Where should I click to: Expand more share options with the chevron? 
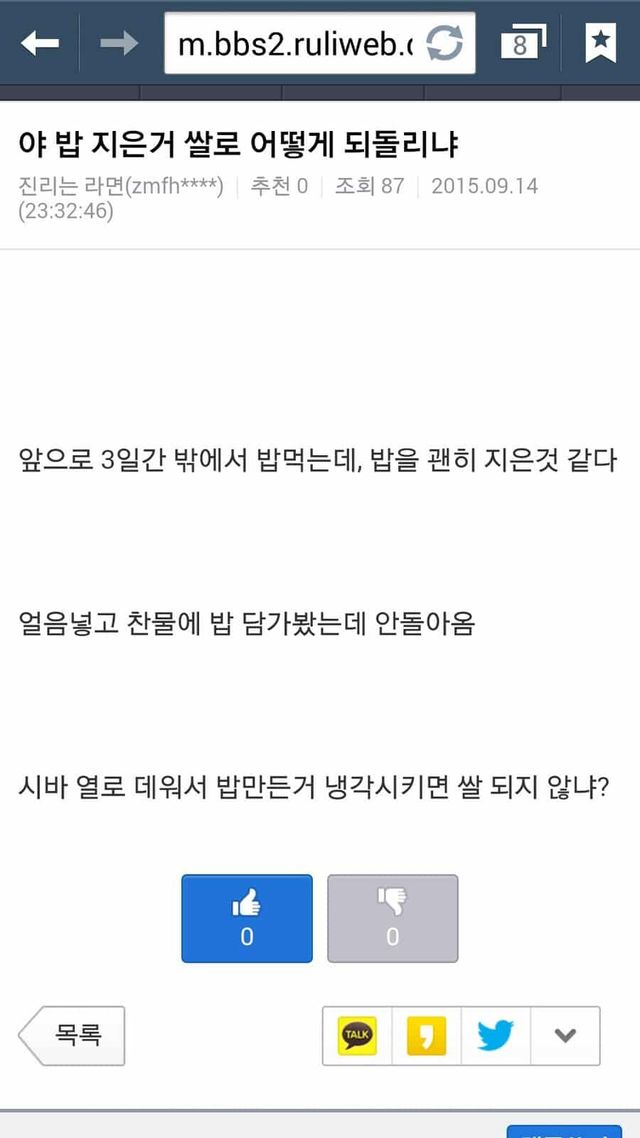coord(565,1036)
